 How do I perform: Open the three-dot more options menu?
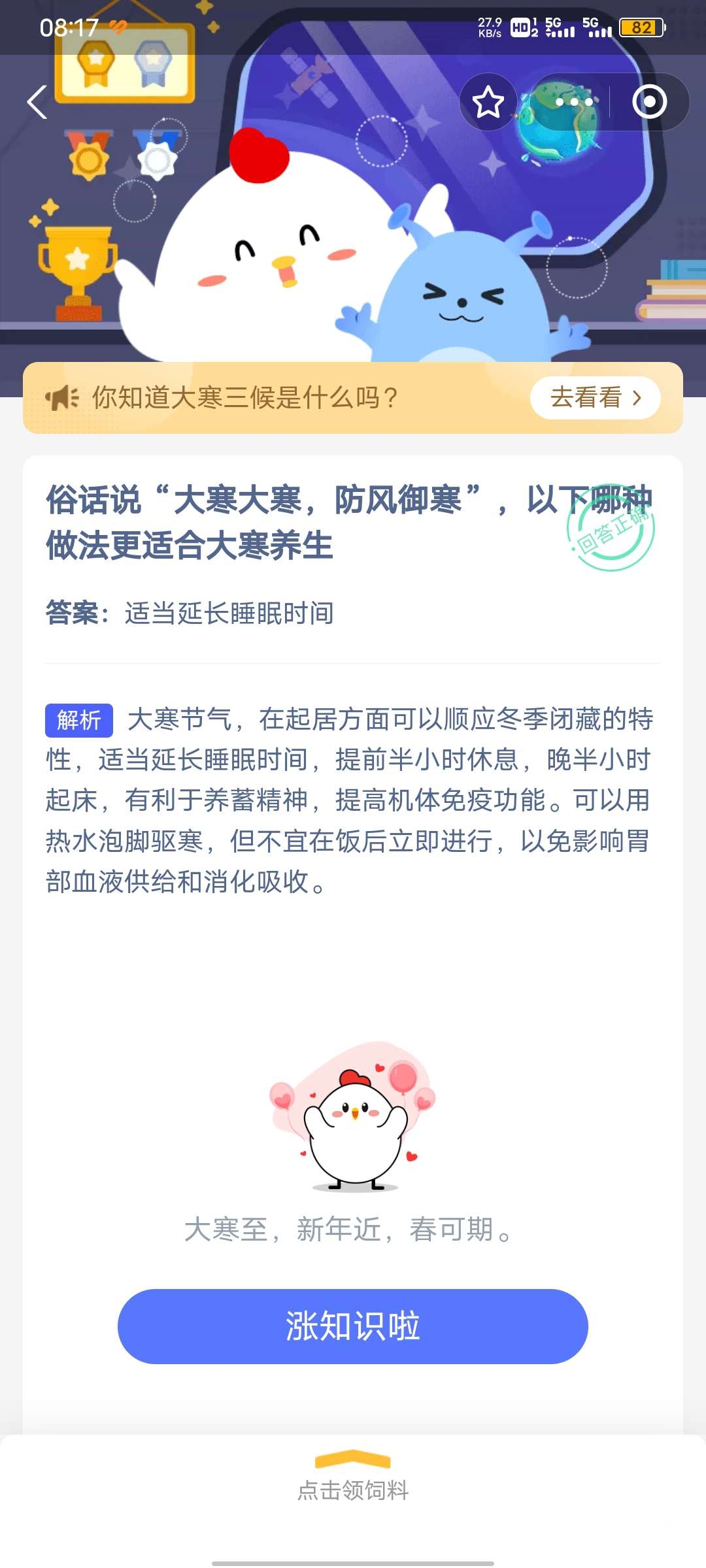coord(574,103)
